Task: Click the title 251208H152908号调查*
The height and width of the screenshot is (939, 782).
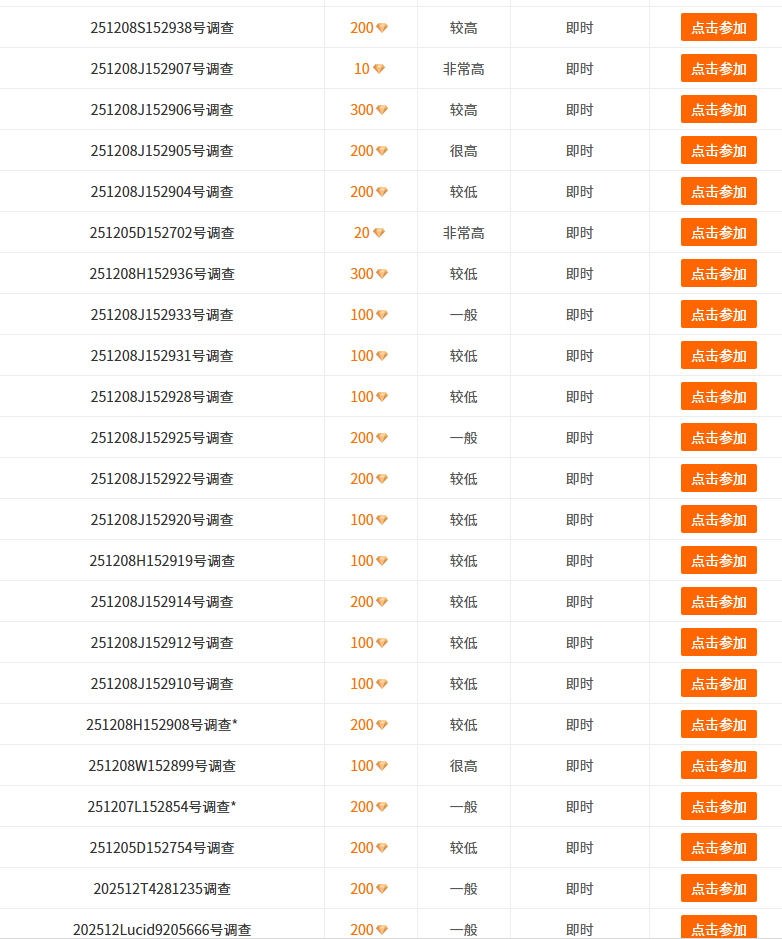Action: click(162, 724)
